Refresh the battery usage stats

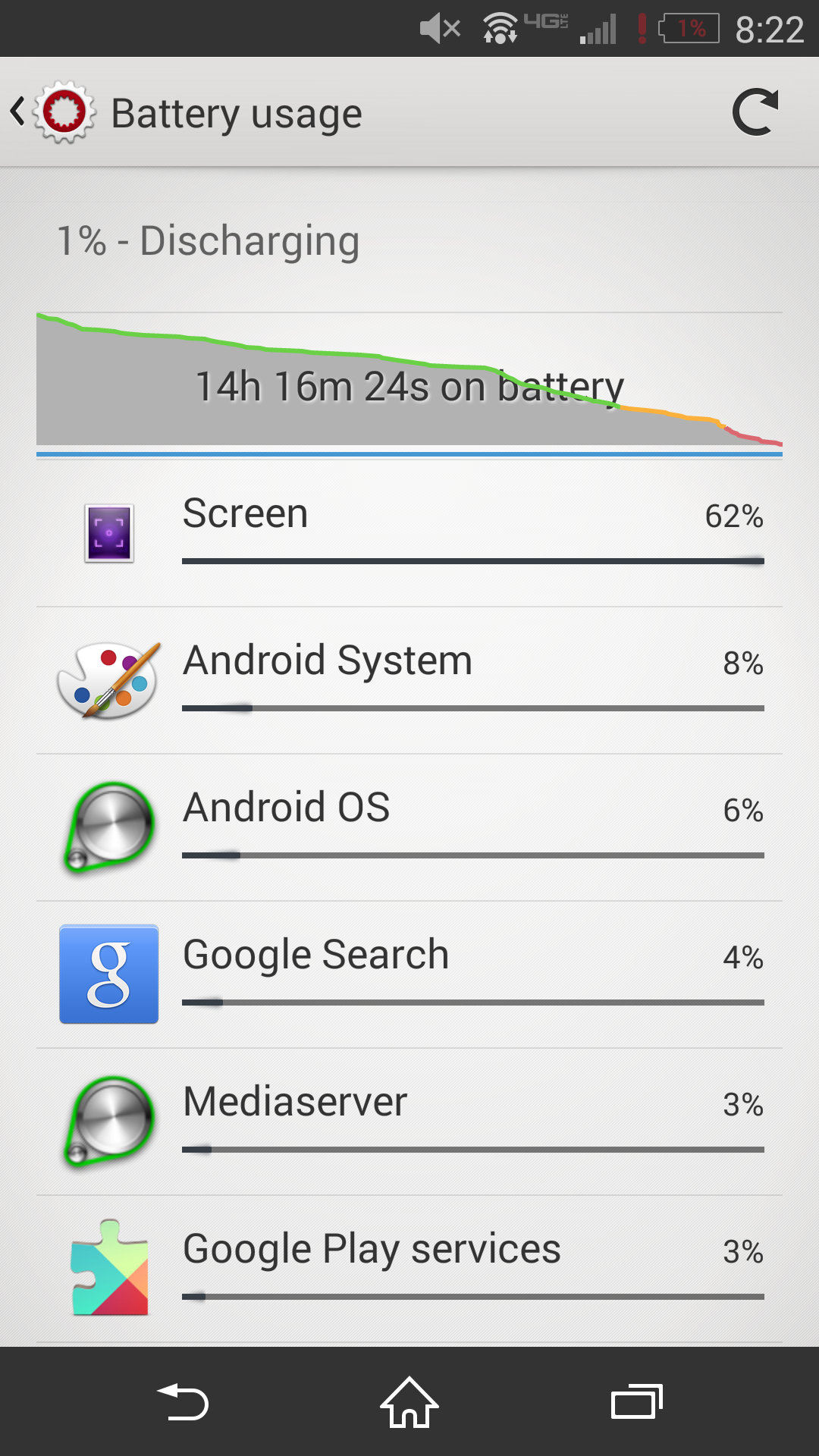755,112
